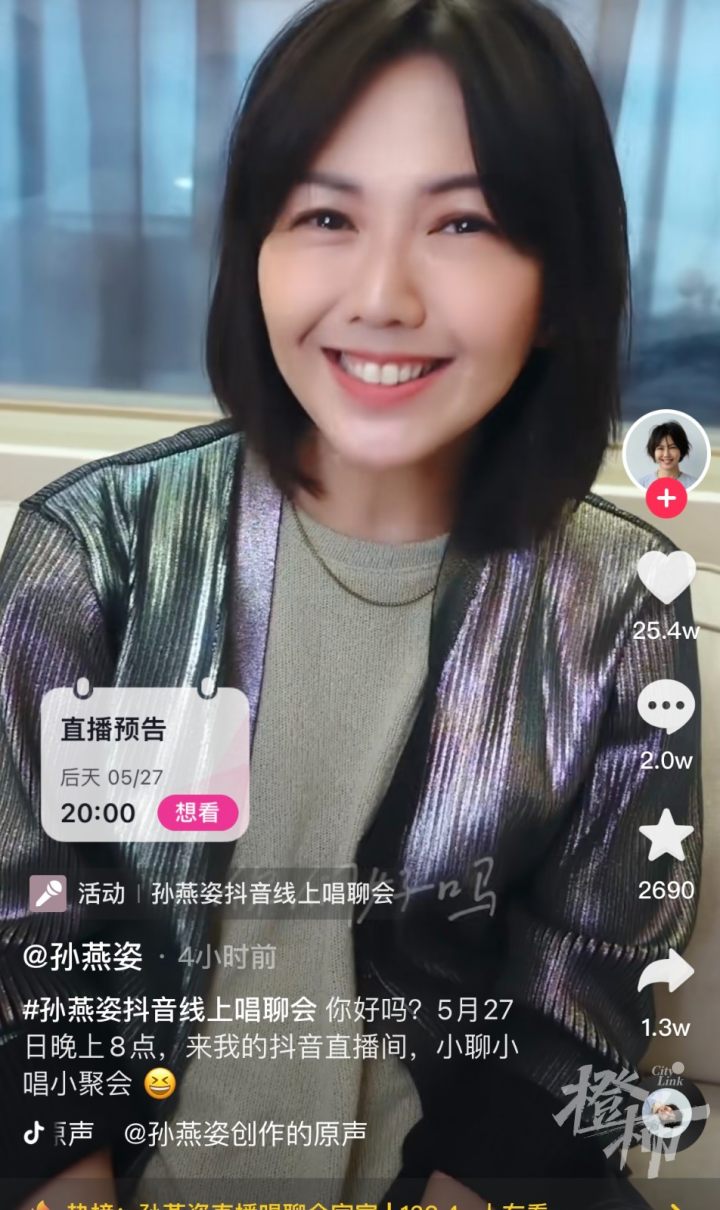Viewport: 720px width, 1210px height.
Task: Follow the creator with the plus button
Action: (666, 497)
